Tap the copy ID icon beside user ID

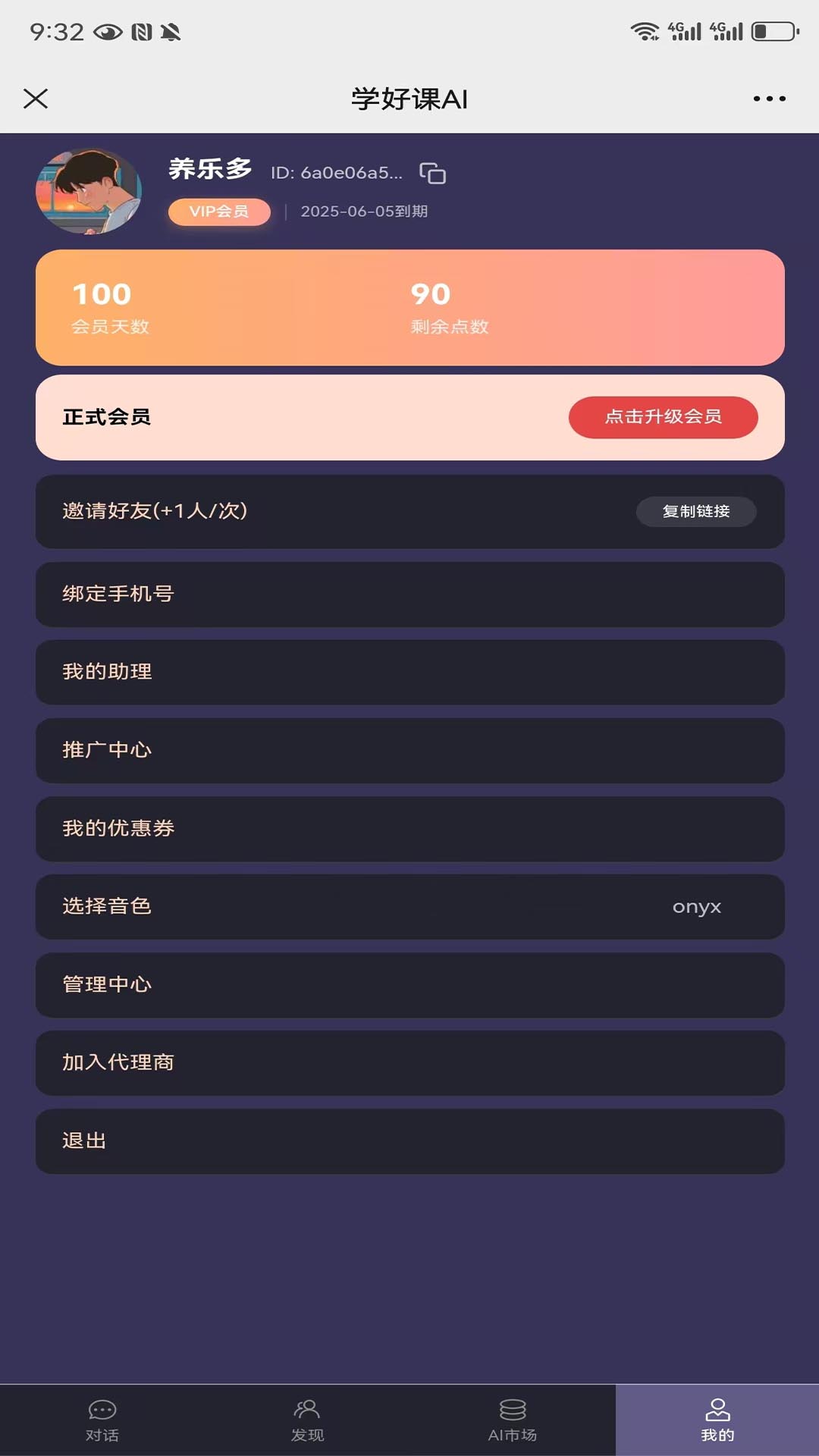[x=433, y=173]
